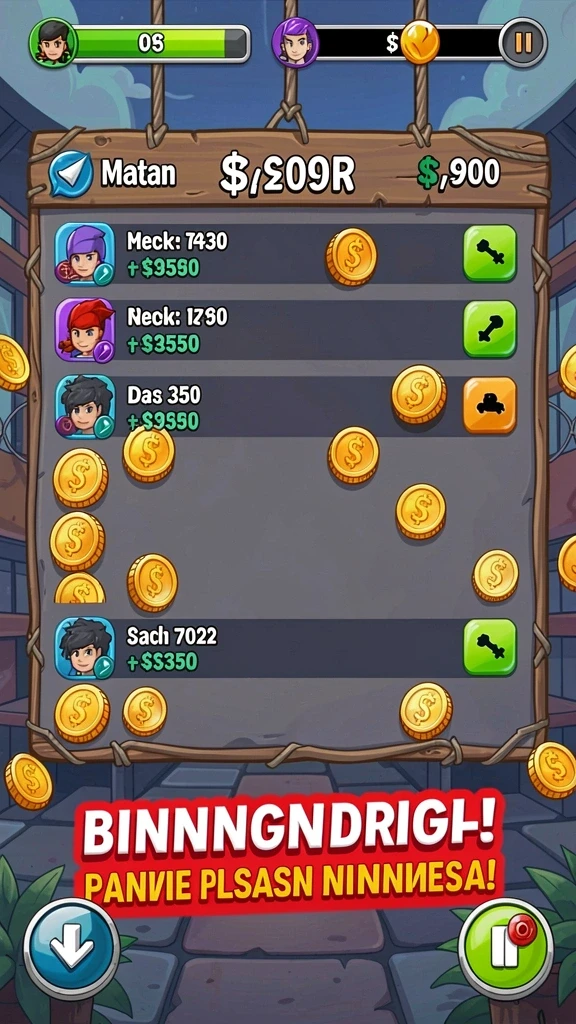Tap the blue arrow icon beside Matan
Screen dimensions: 576x1024
click(70, 174)
